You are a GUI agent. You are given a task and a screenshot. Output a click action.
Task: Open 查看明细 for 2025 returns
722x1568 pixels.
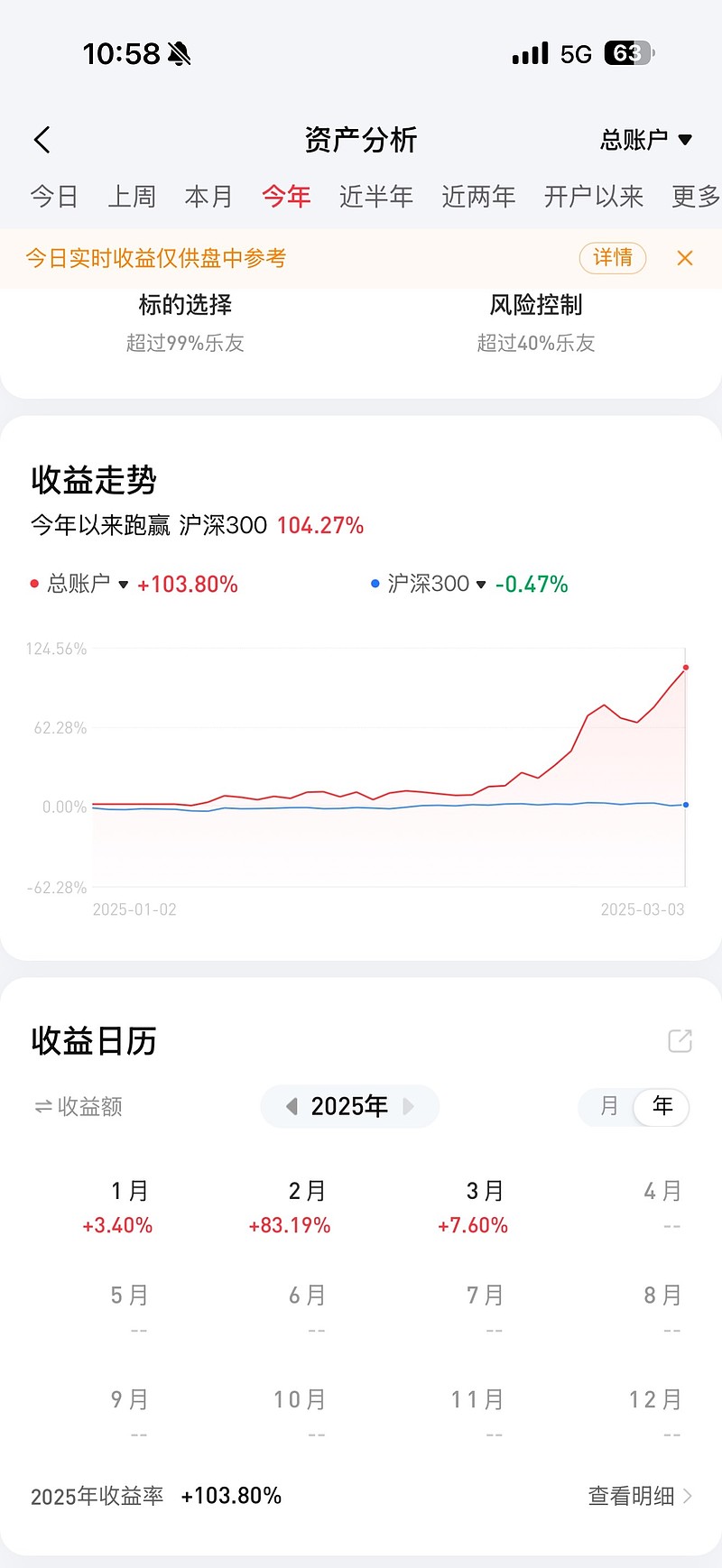pos(640,1496)
